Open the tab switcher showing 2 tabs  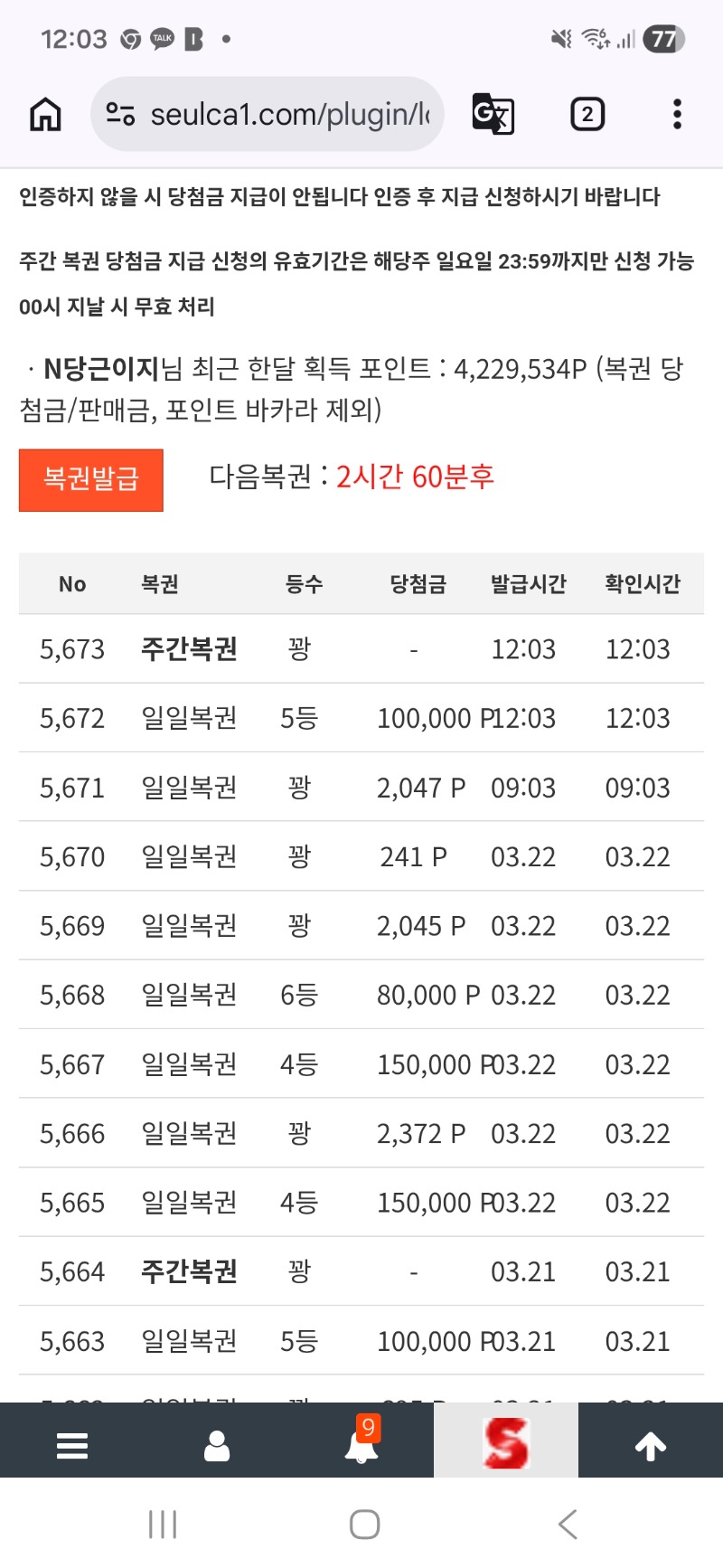click(x=587, y=115)
